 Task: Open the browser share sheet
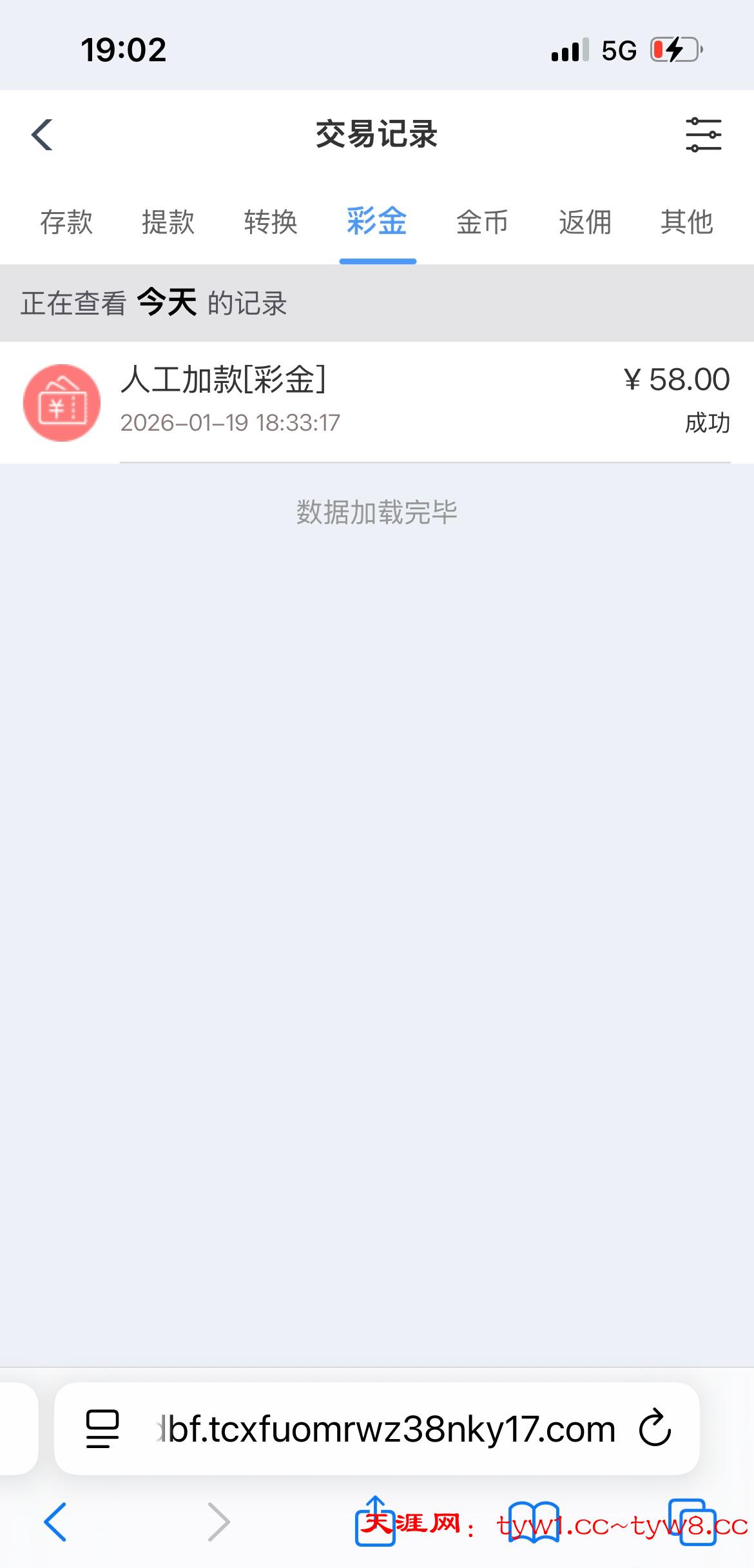[375, 1522]
